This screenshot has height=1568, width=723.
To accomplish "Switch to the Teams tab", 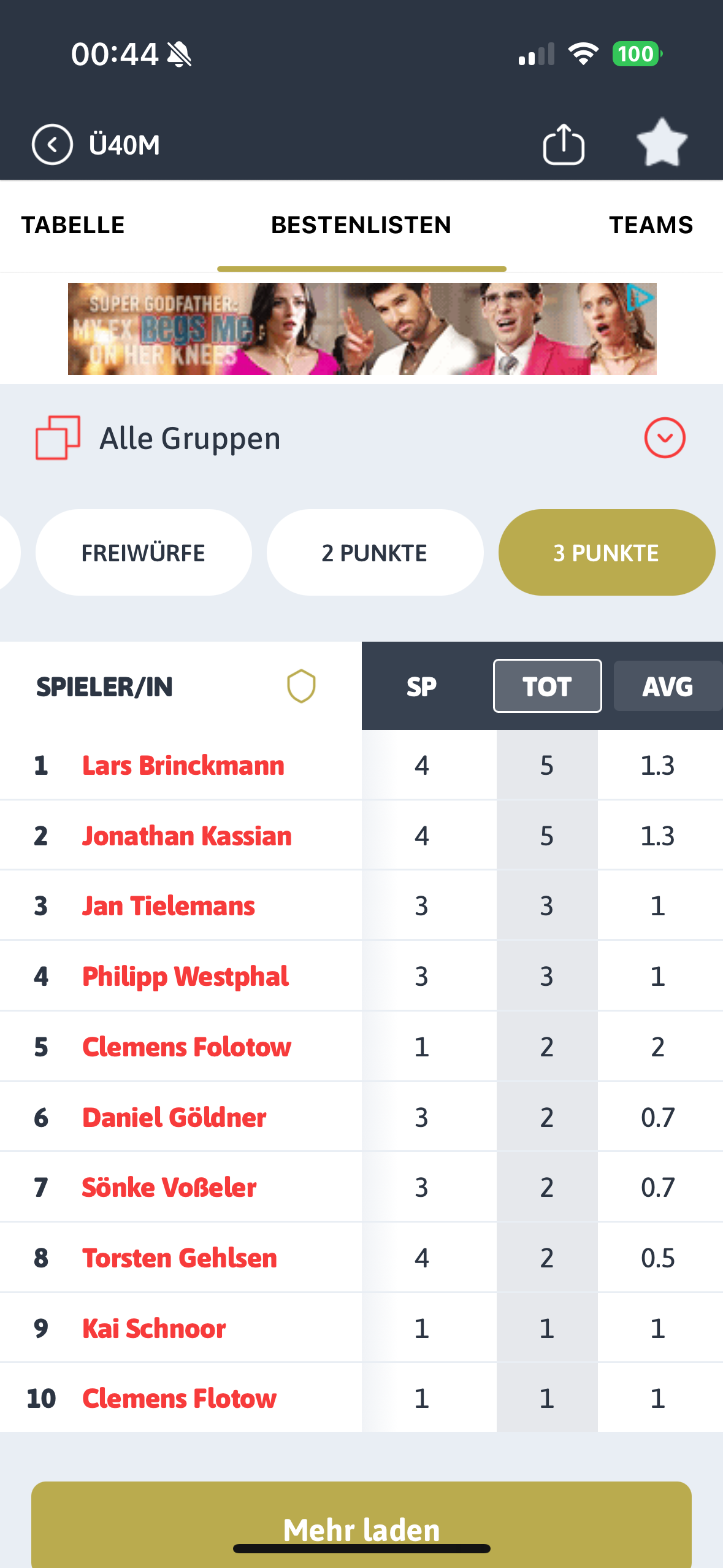I will click(651, 225).
